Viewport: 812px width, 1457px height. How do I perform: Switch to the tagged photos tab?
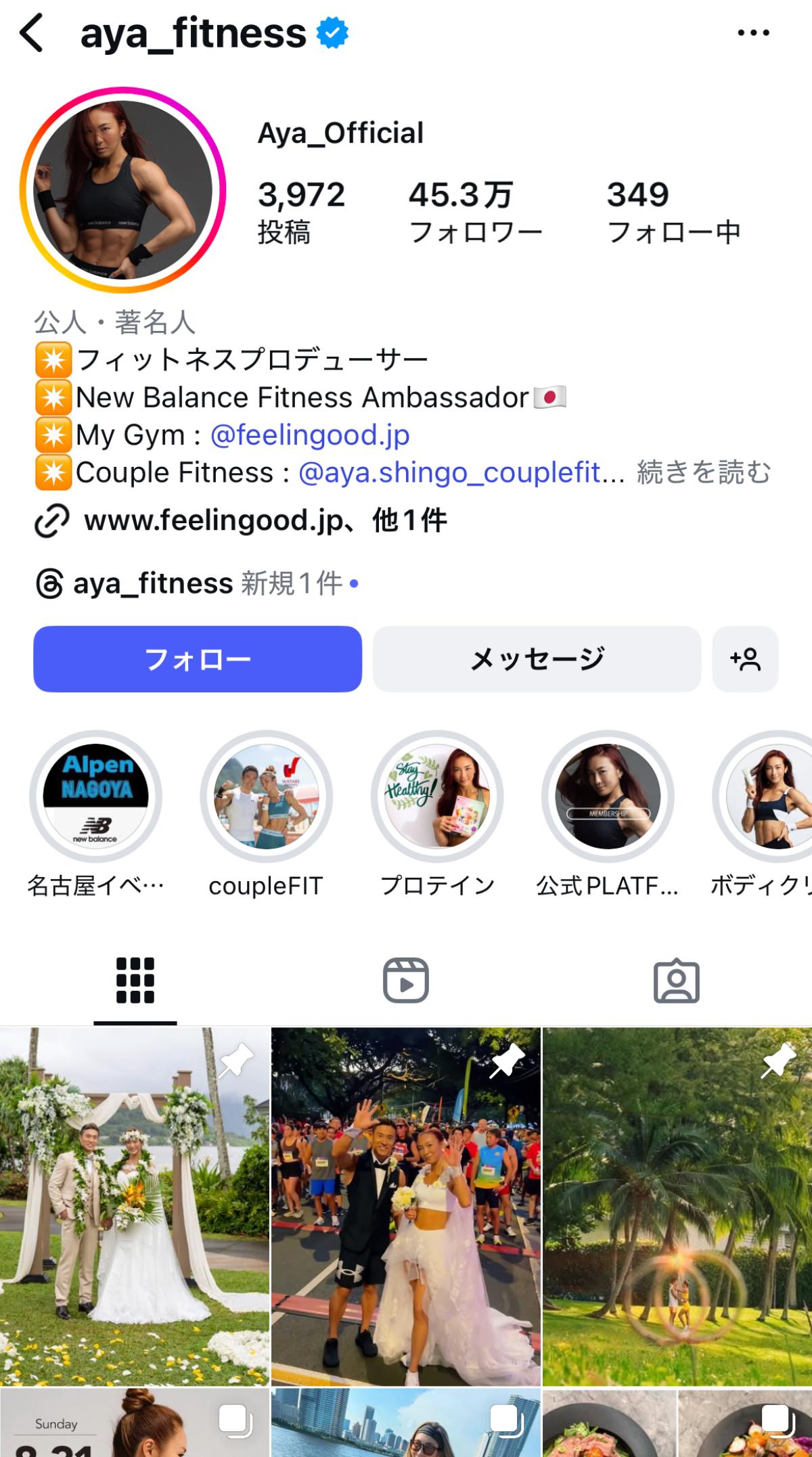click(676, 980)
